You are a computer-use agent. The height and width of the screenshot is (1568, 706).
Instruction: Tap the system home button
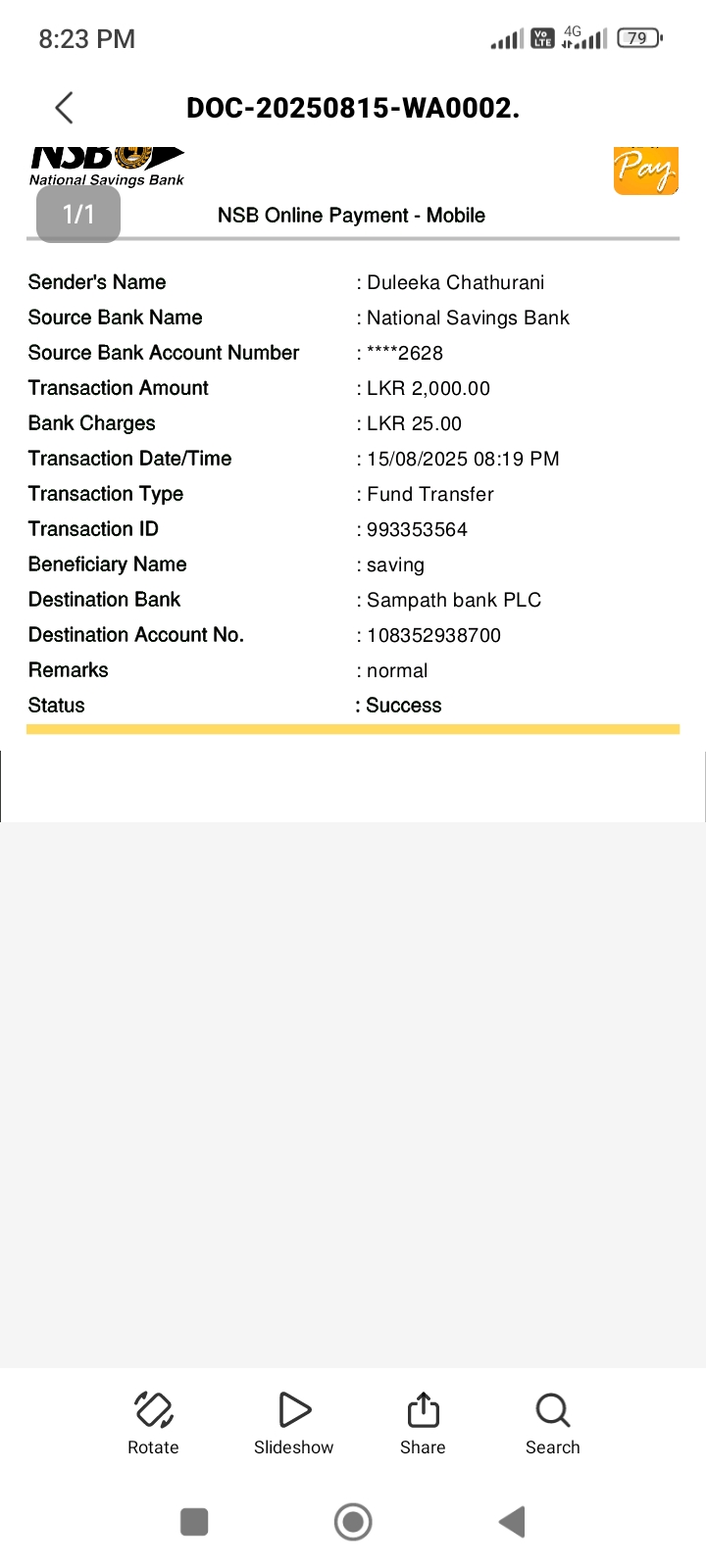[353, 1522]
